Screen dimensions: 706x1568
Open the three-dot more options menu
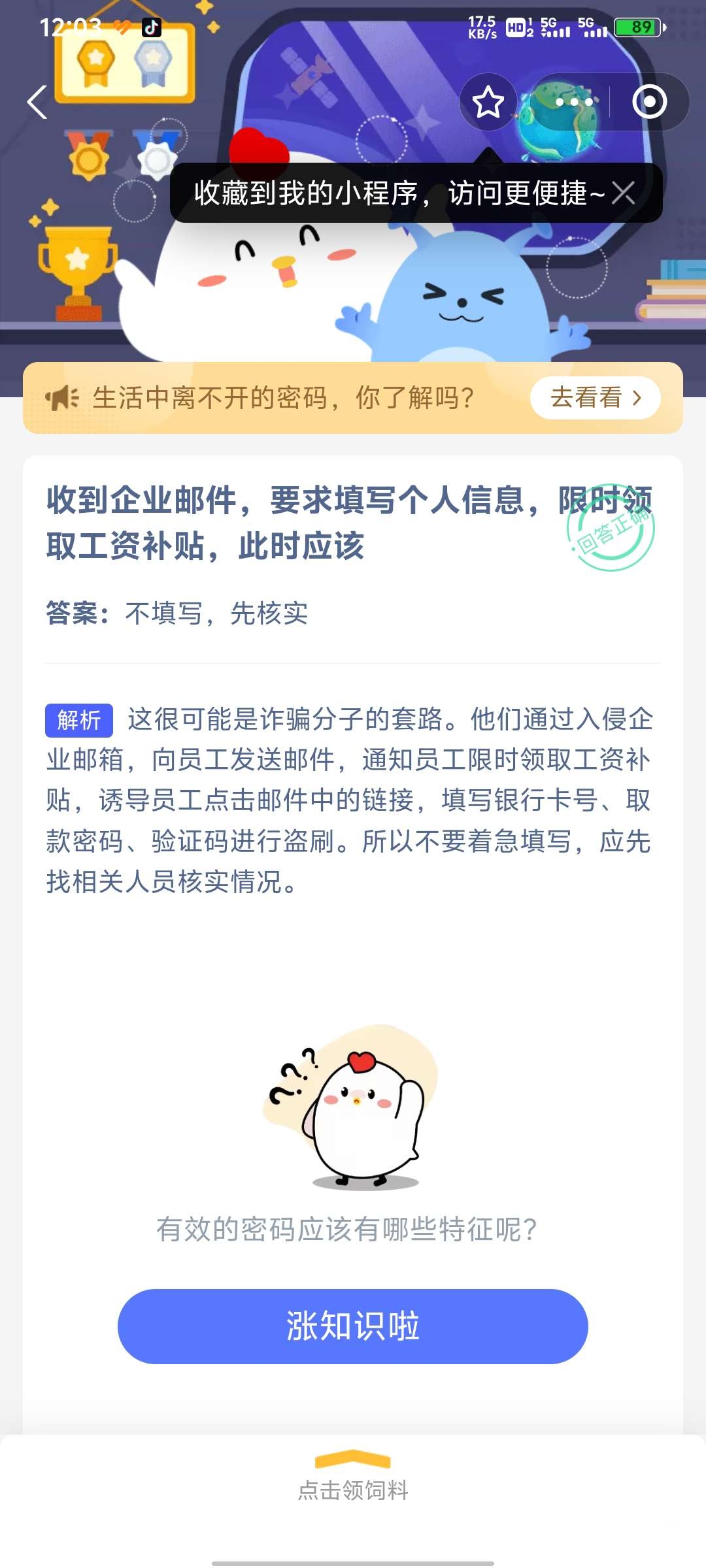coord(574,103)
